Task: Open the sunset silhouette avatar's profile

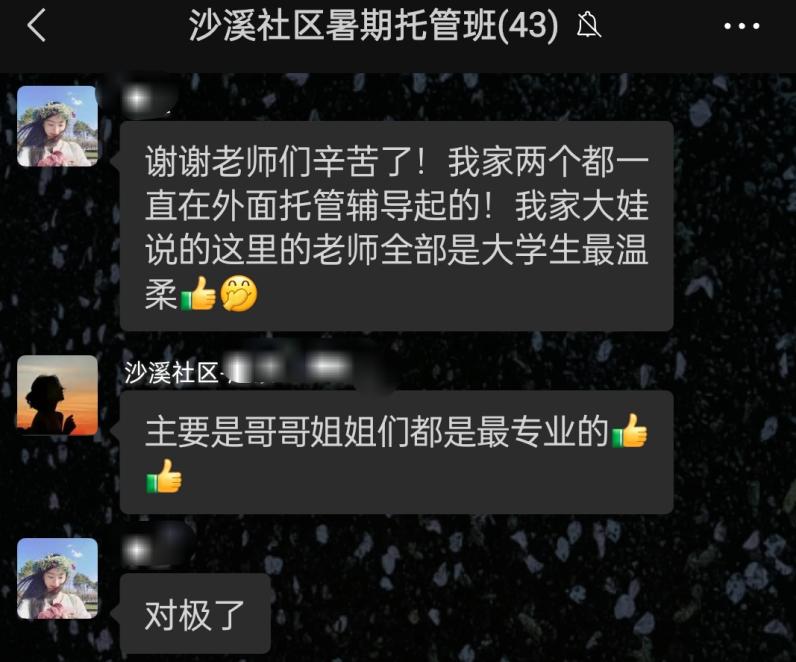Action: click(x=58, y=395)
